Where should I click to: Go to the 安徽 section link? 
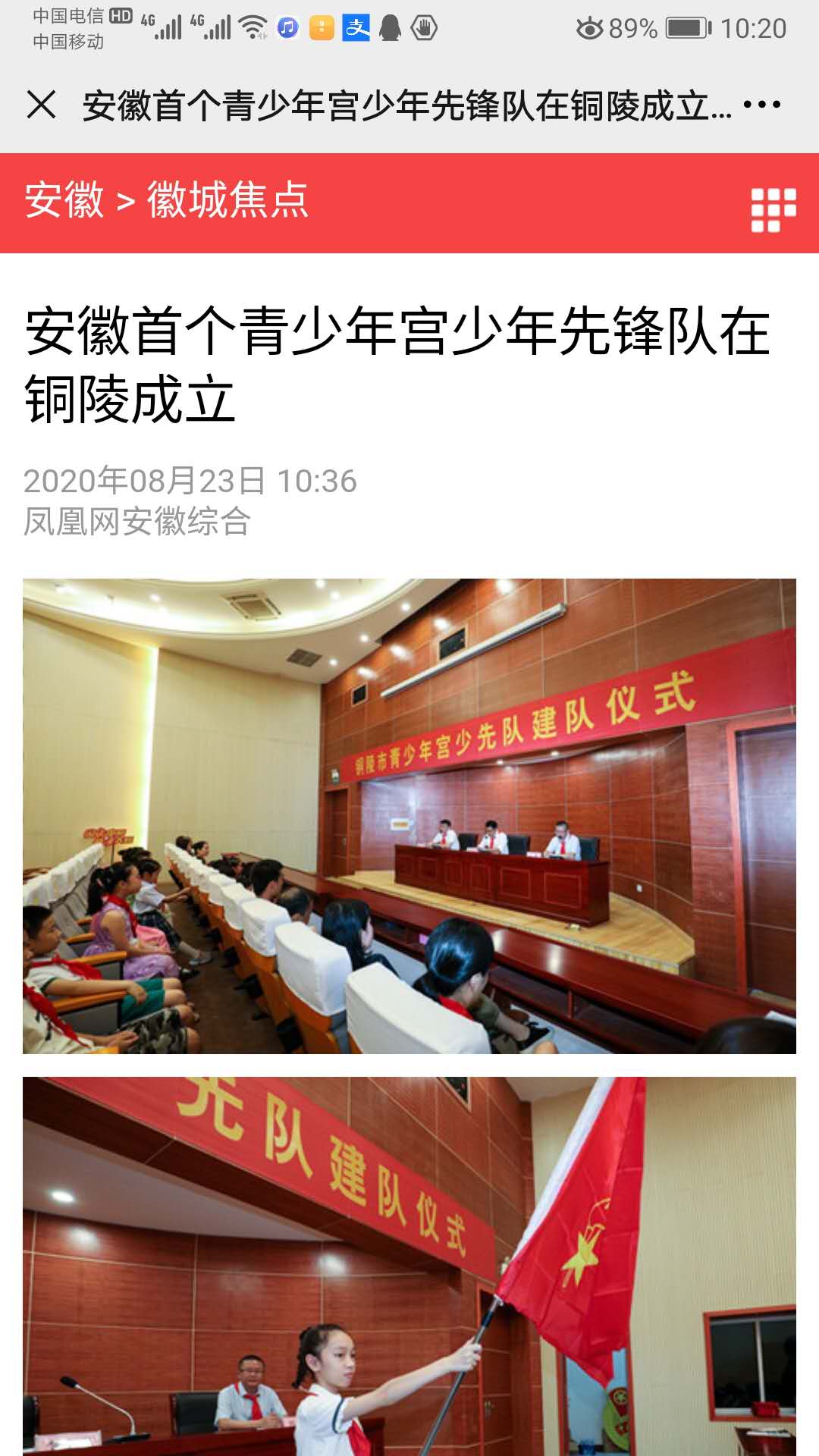point(64,201)
